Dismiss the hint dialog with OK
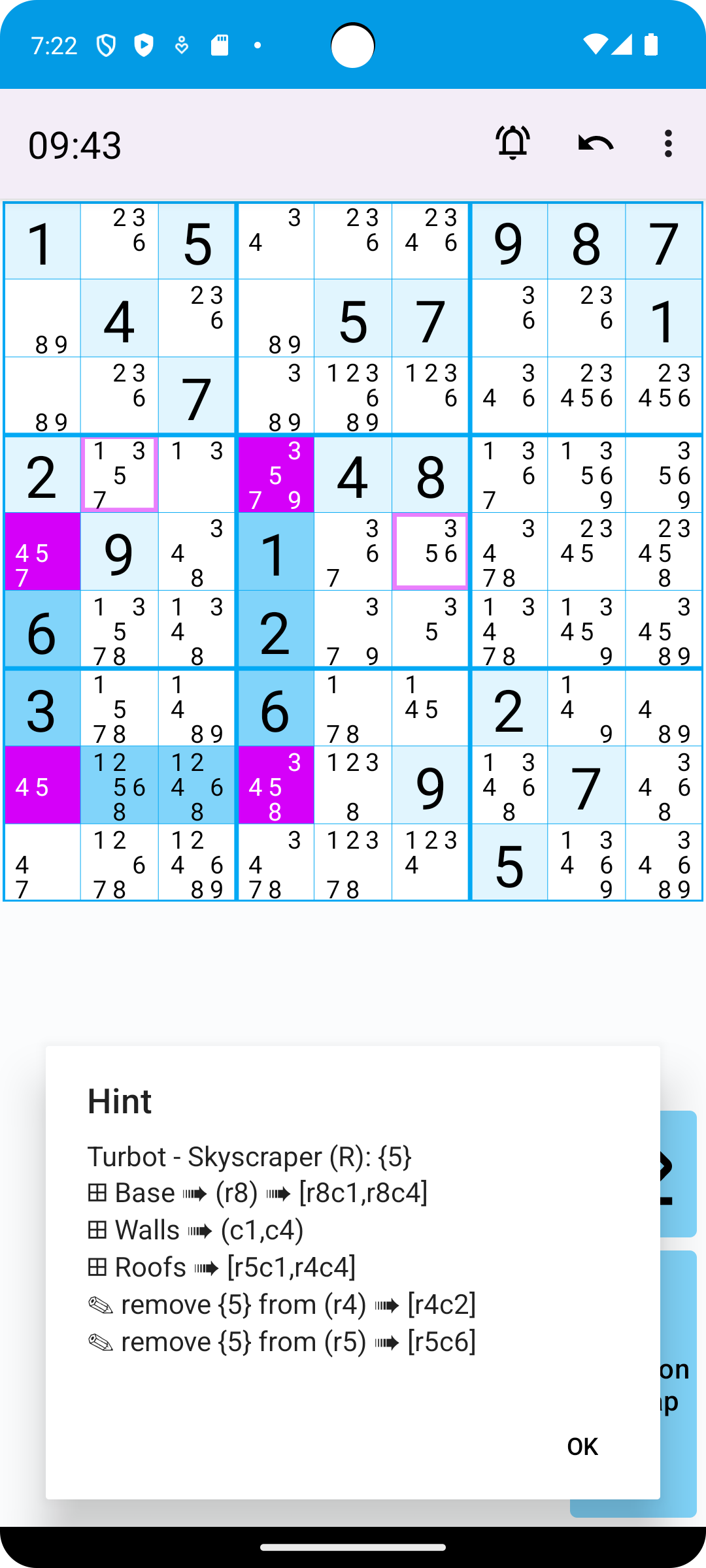 coord(582,1446)
